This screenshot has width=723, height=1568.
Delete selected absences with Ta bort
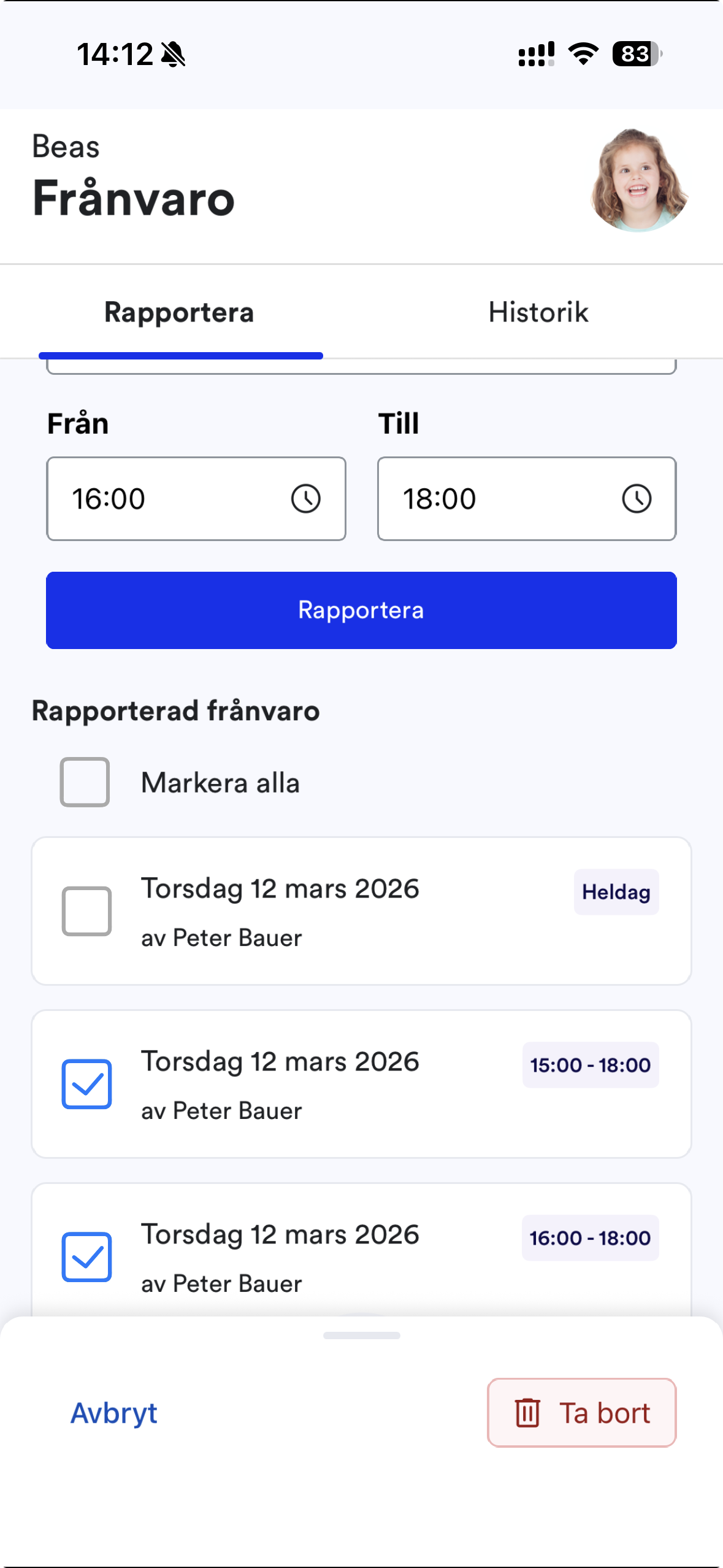581,1413
